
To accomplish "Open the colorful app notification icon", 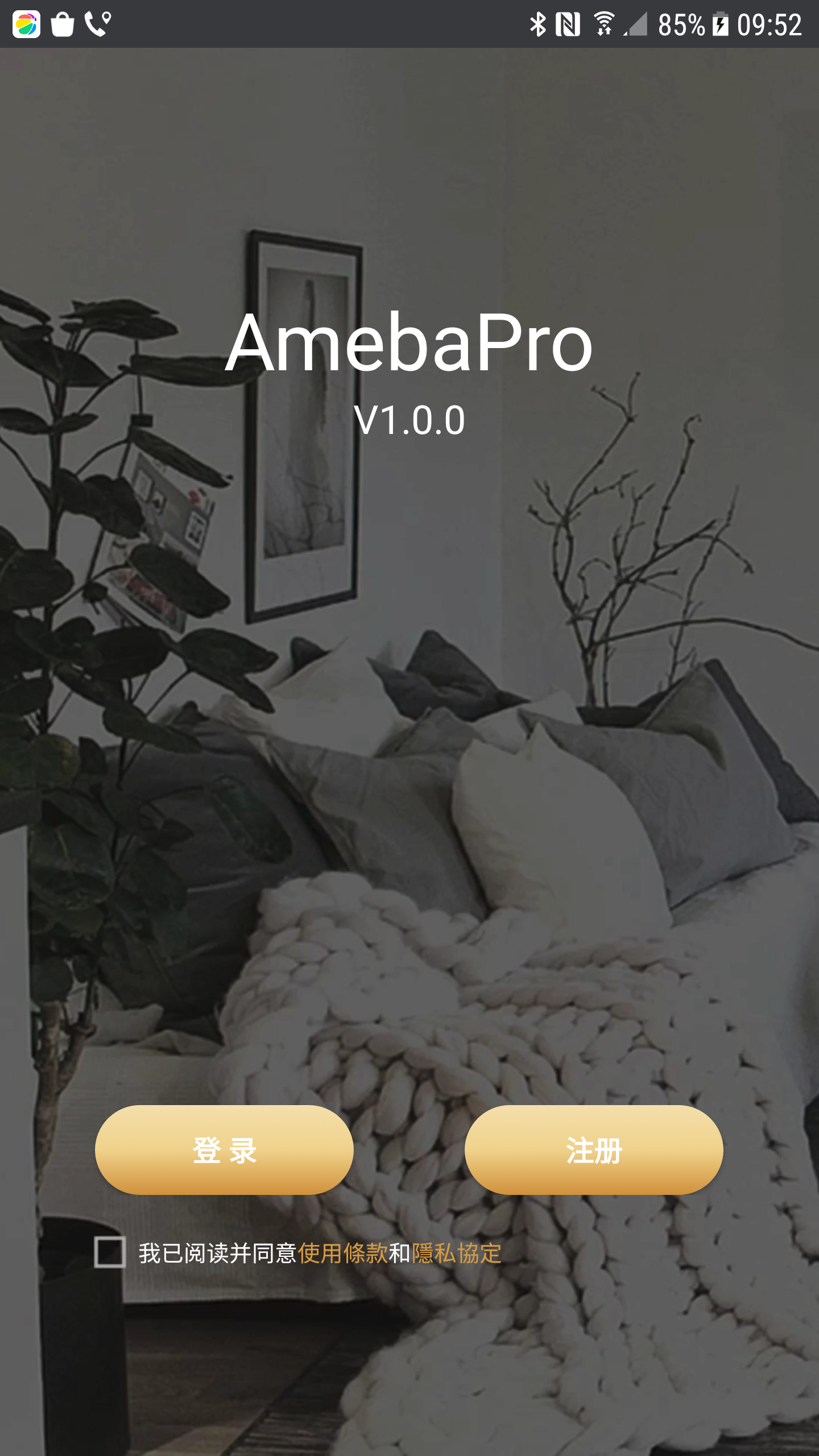I will point(27,24).
